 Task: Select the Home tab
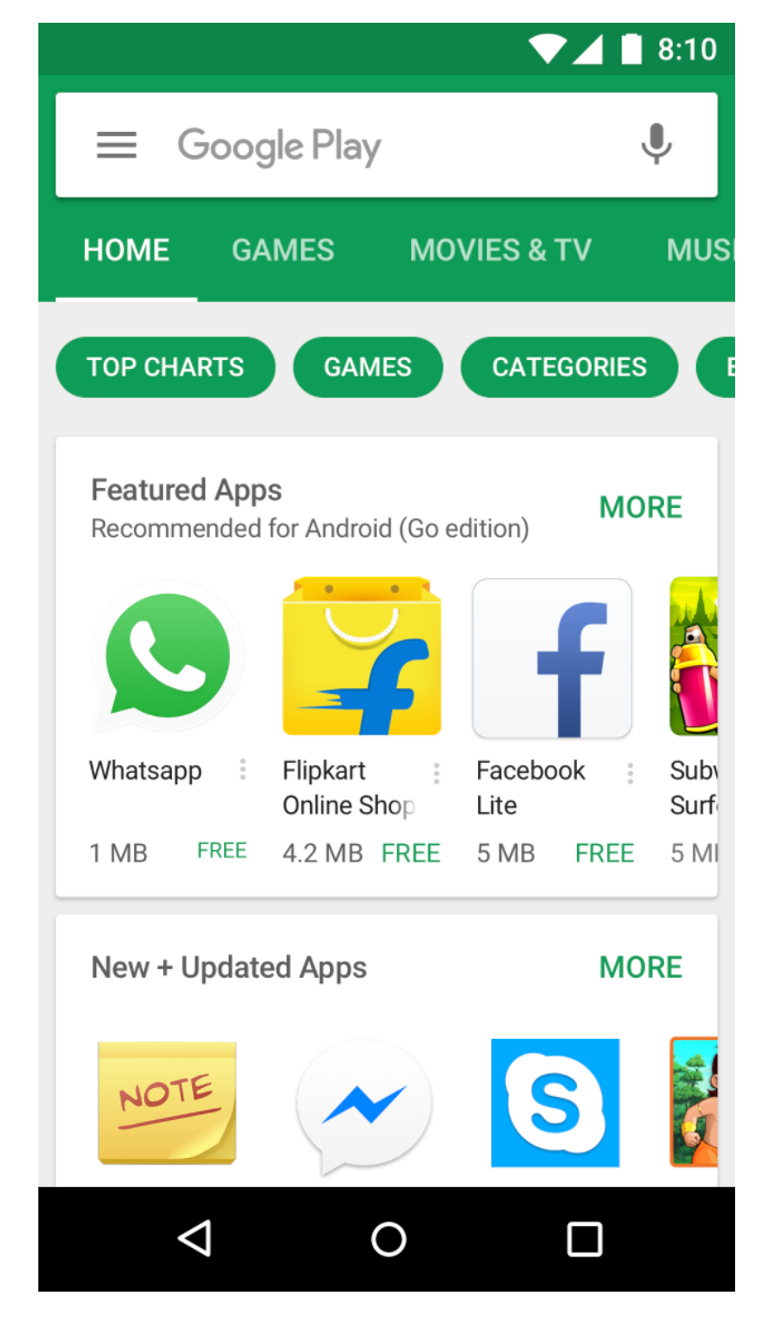click(x=126, y=250)
